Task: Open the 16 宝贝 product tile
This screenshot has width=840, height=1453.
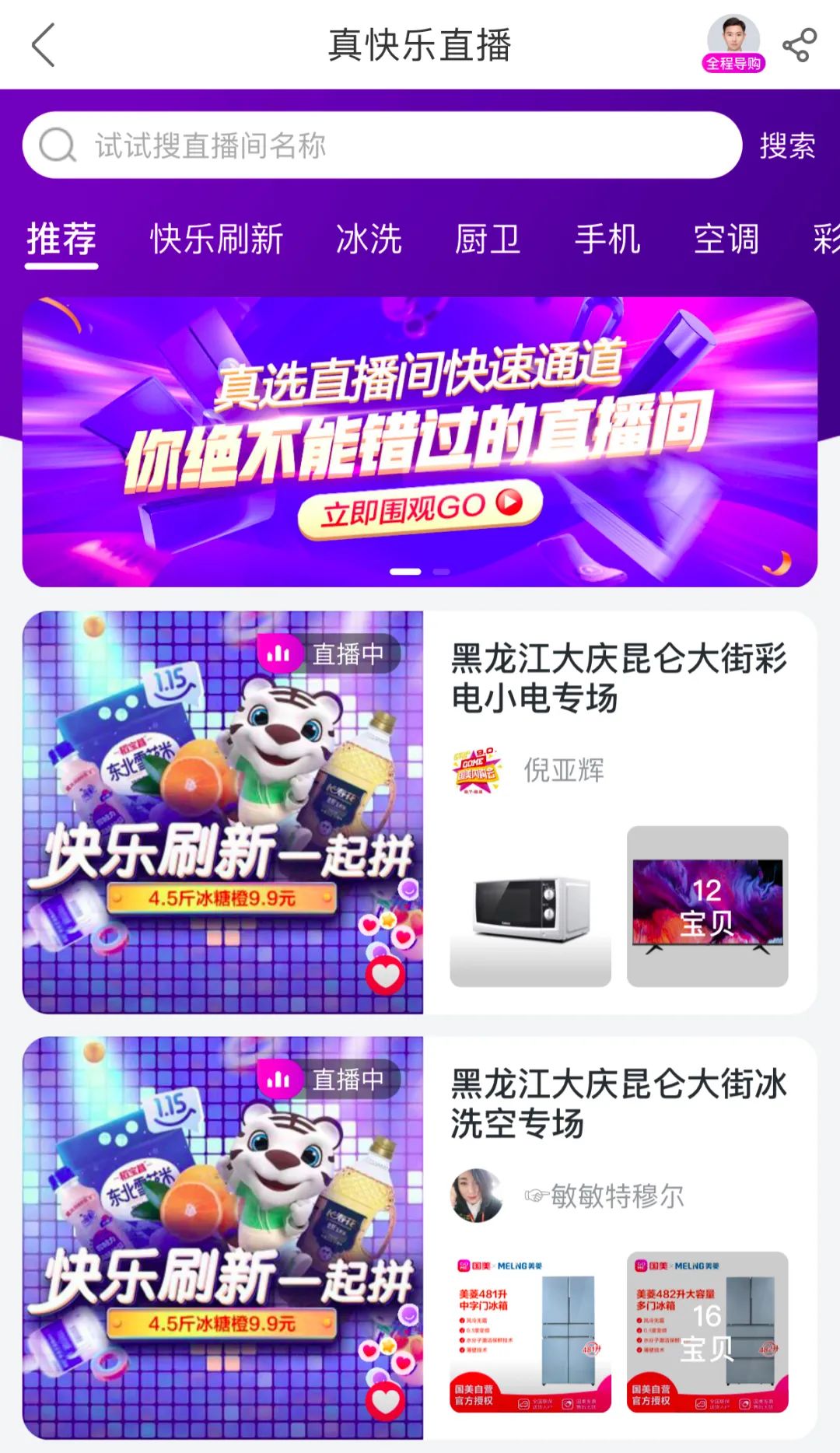Action: [707, 1332]
